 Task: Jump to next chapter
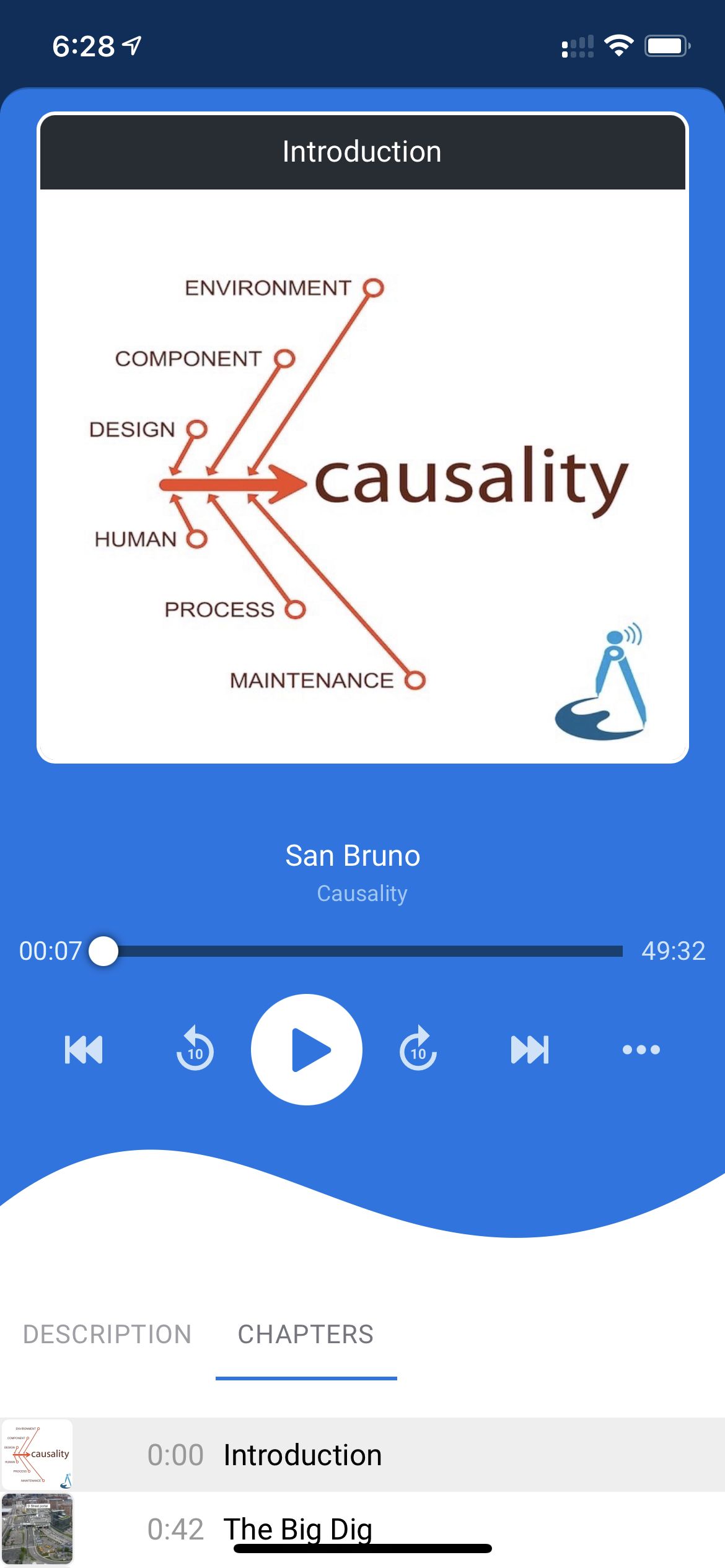coord(530,1050)
